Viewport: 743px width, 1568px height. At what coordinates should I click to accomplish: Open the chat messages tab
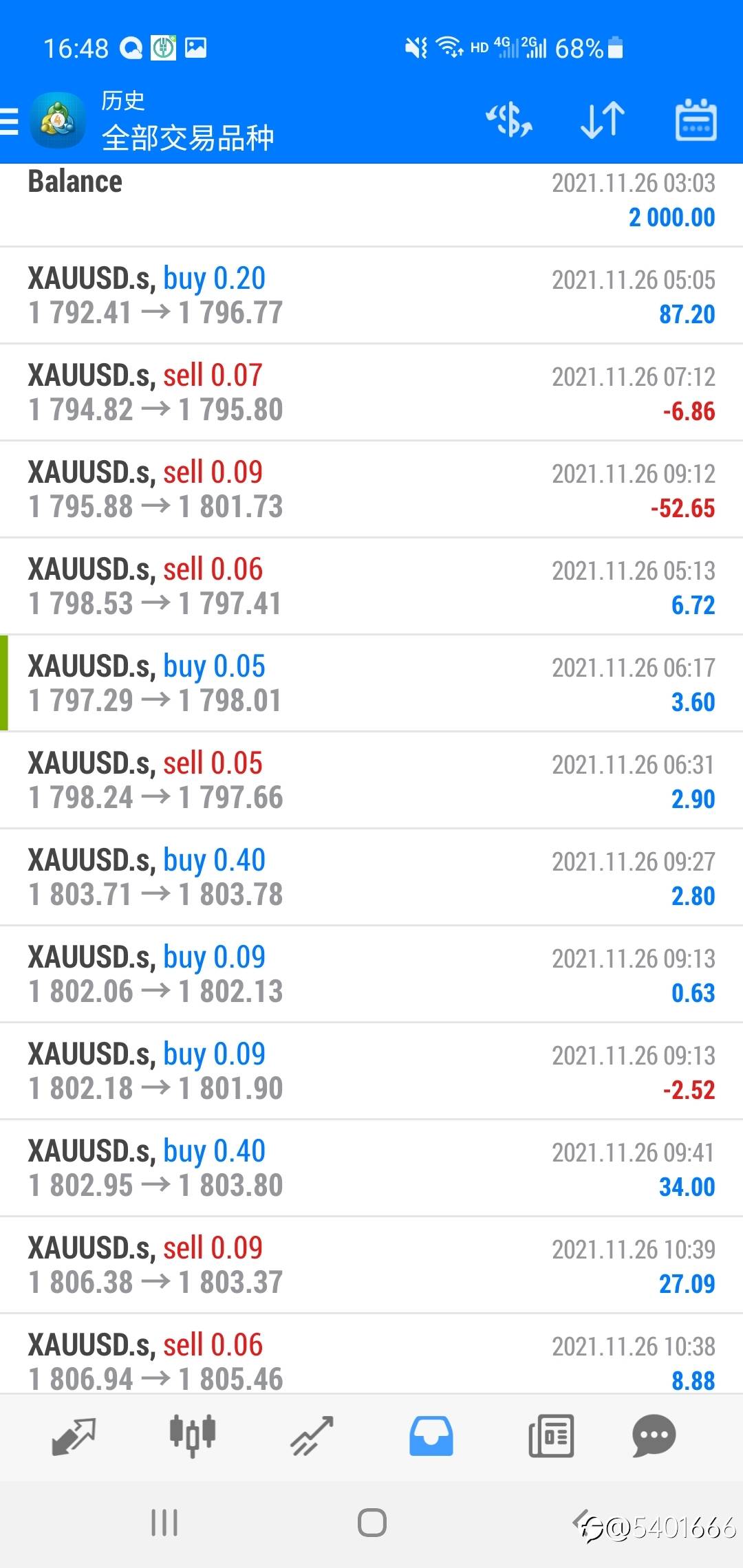pos(654,1436)
